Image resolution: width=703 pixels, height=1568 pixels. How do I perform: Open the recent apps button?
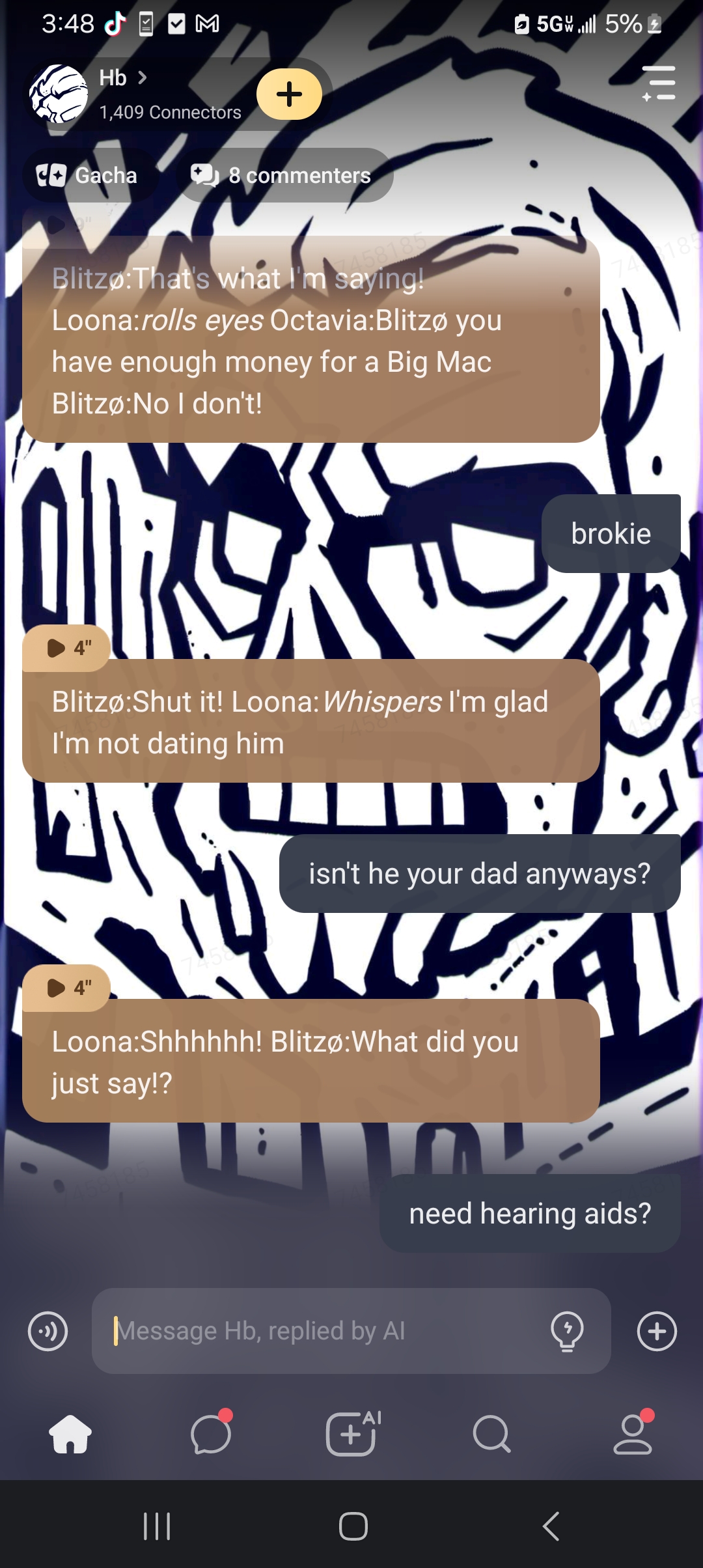tap(157, 1526)
